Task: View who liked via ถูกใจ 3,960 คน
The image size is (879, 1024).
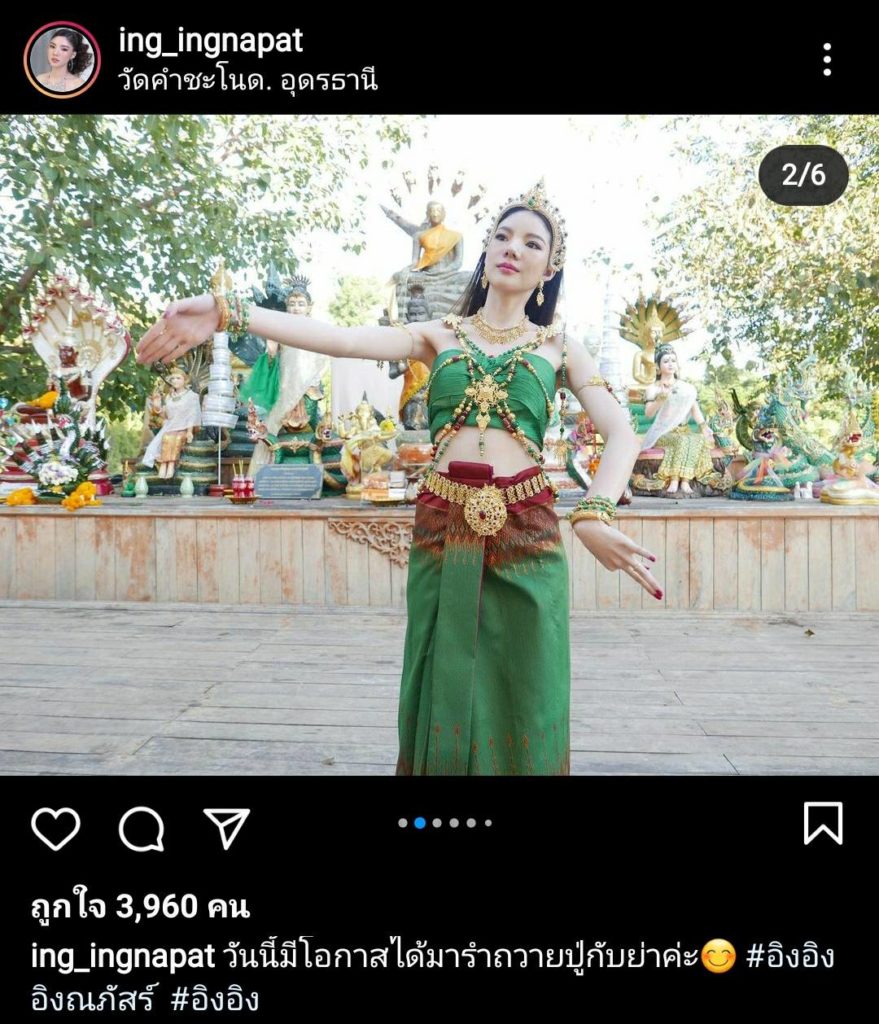Action: 141,907
